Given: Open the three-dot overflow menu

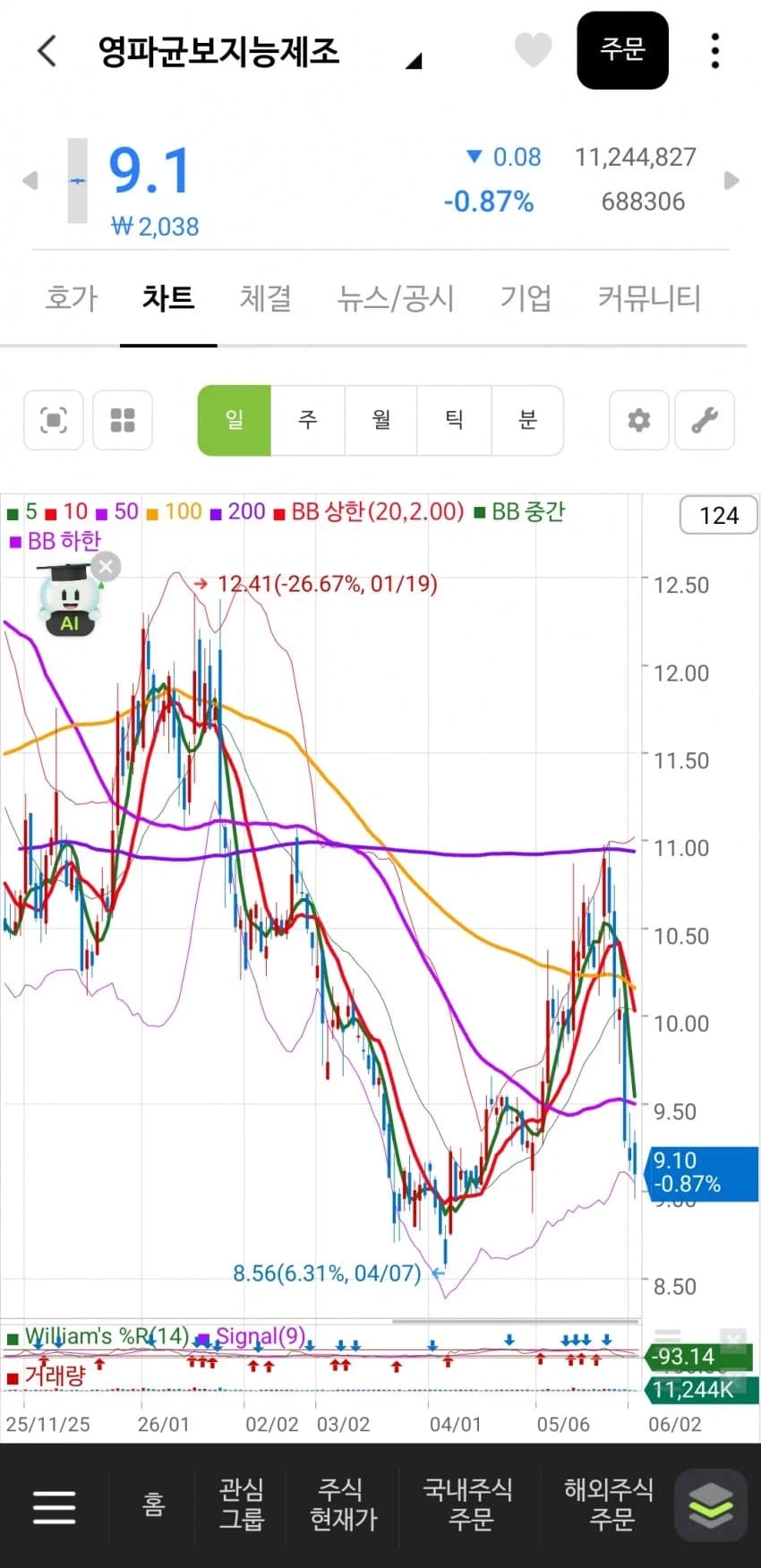Looking at the screenshot, I should point(714,51).
